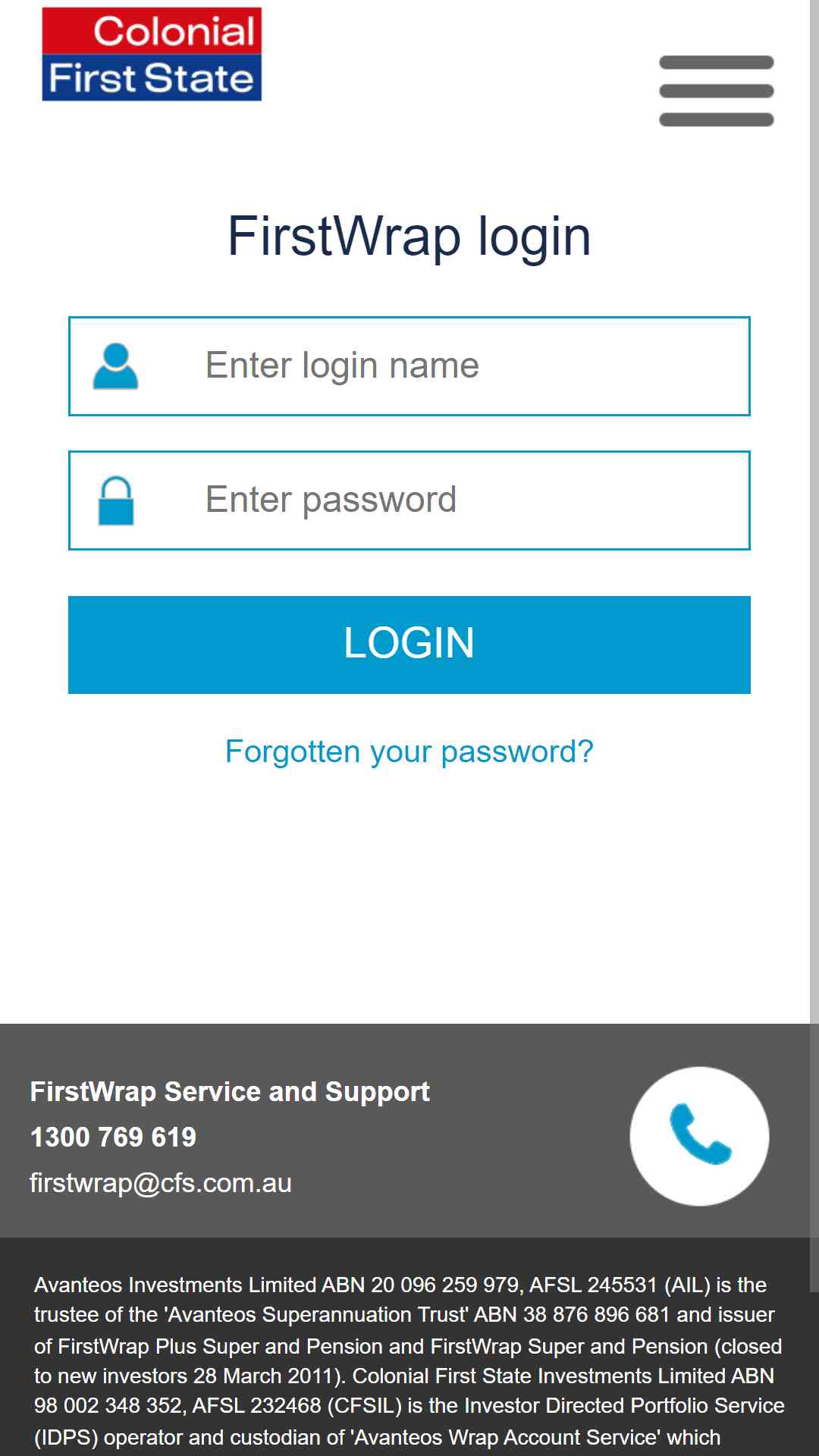Open the Forgotten your password link
The image size is (819, 1456).
point(409,752)
